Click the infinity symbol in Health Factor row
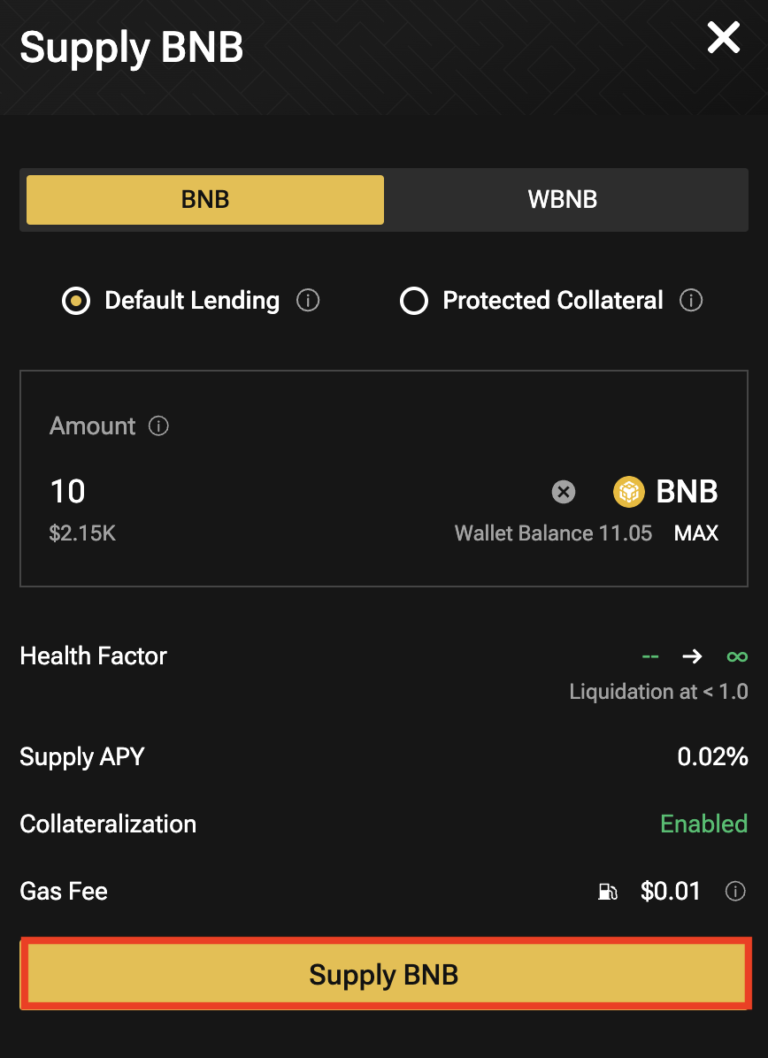 736,656
